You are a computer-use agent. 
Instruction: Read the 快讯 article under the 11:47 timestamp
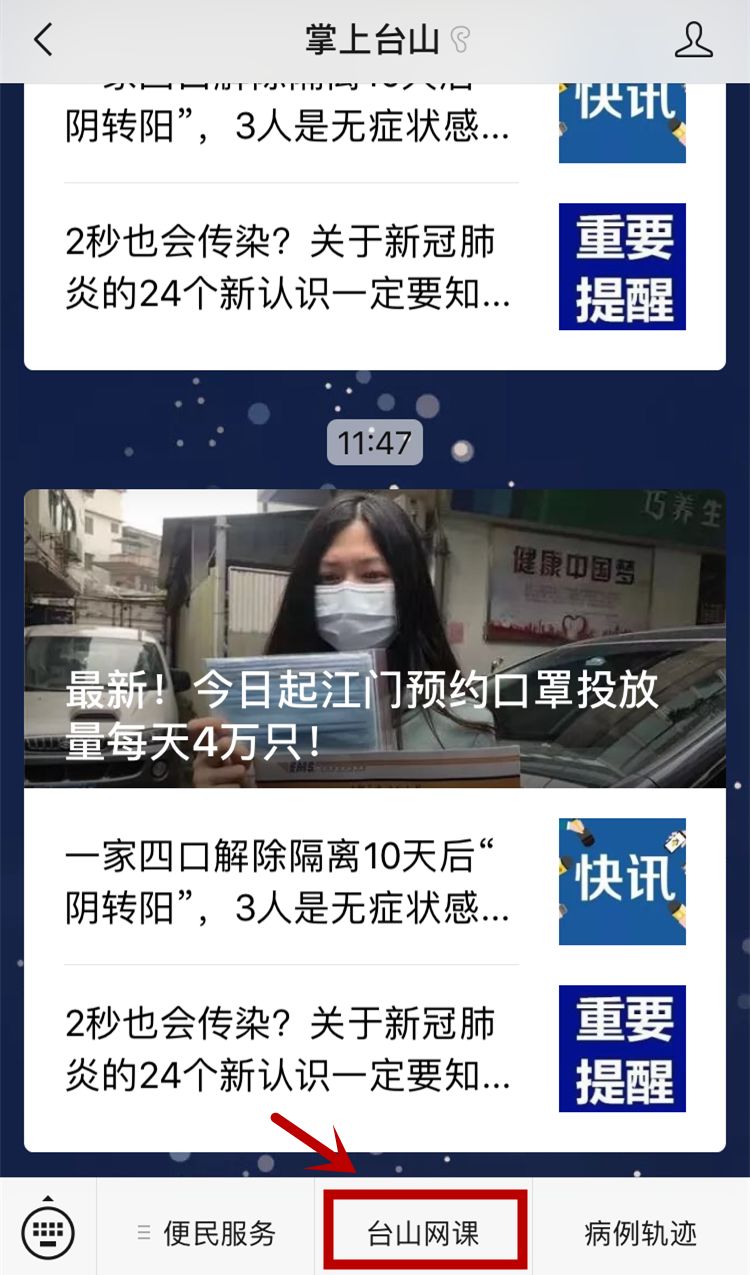290,882
